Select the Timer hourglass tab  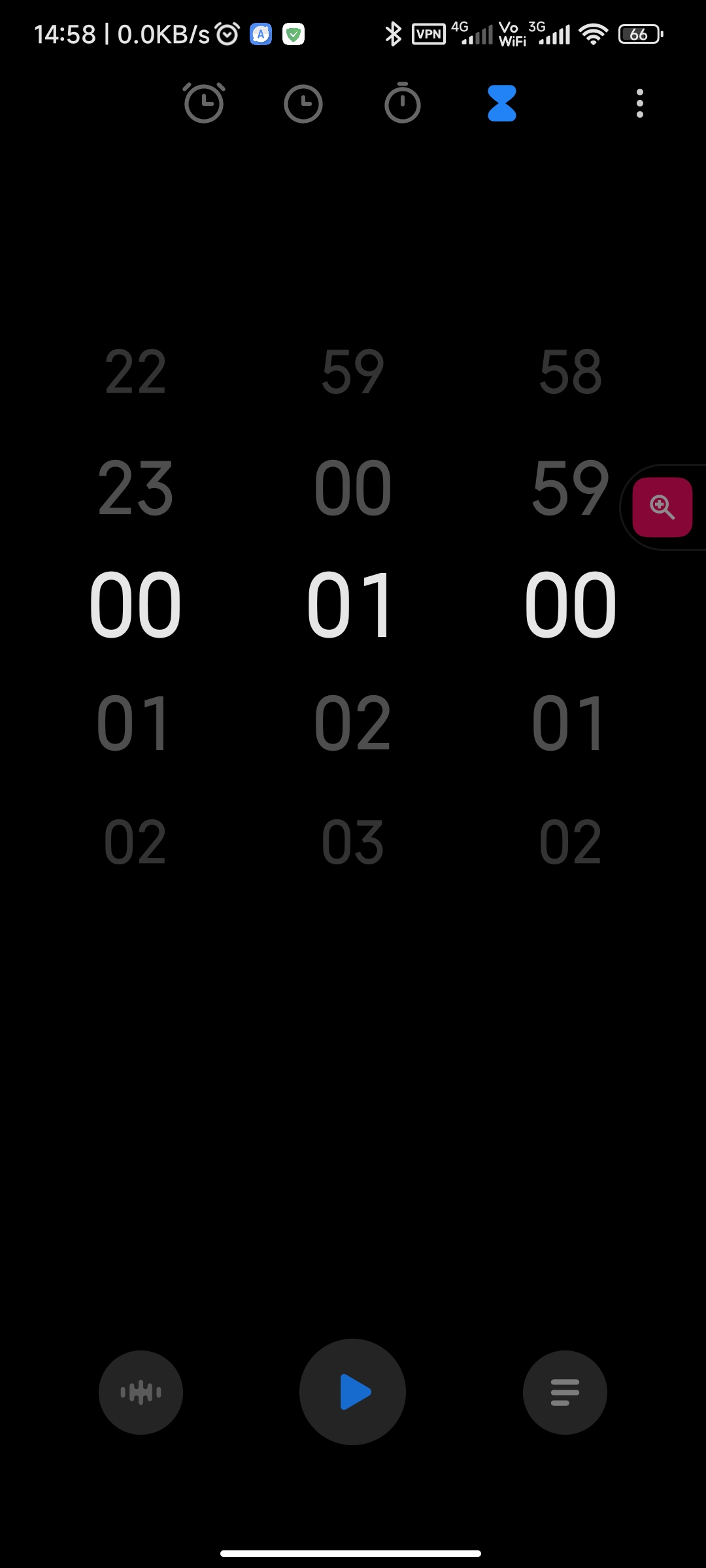coord(502,103)
